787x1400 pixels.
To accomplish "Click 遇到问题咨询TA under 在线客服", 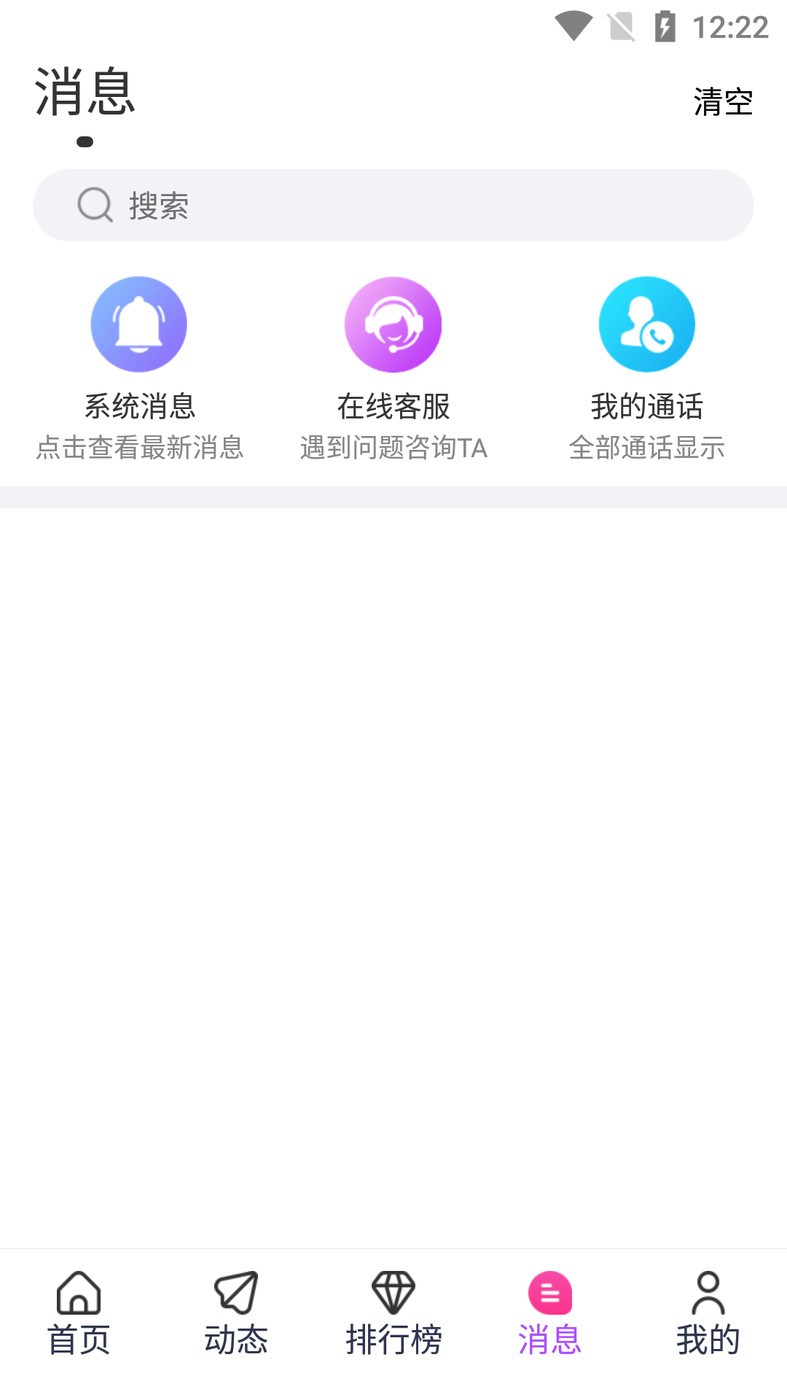I will (393, 447).
